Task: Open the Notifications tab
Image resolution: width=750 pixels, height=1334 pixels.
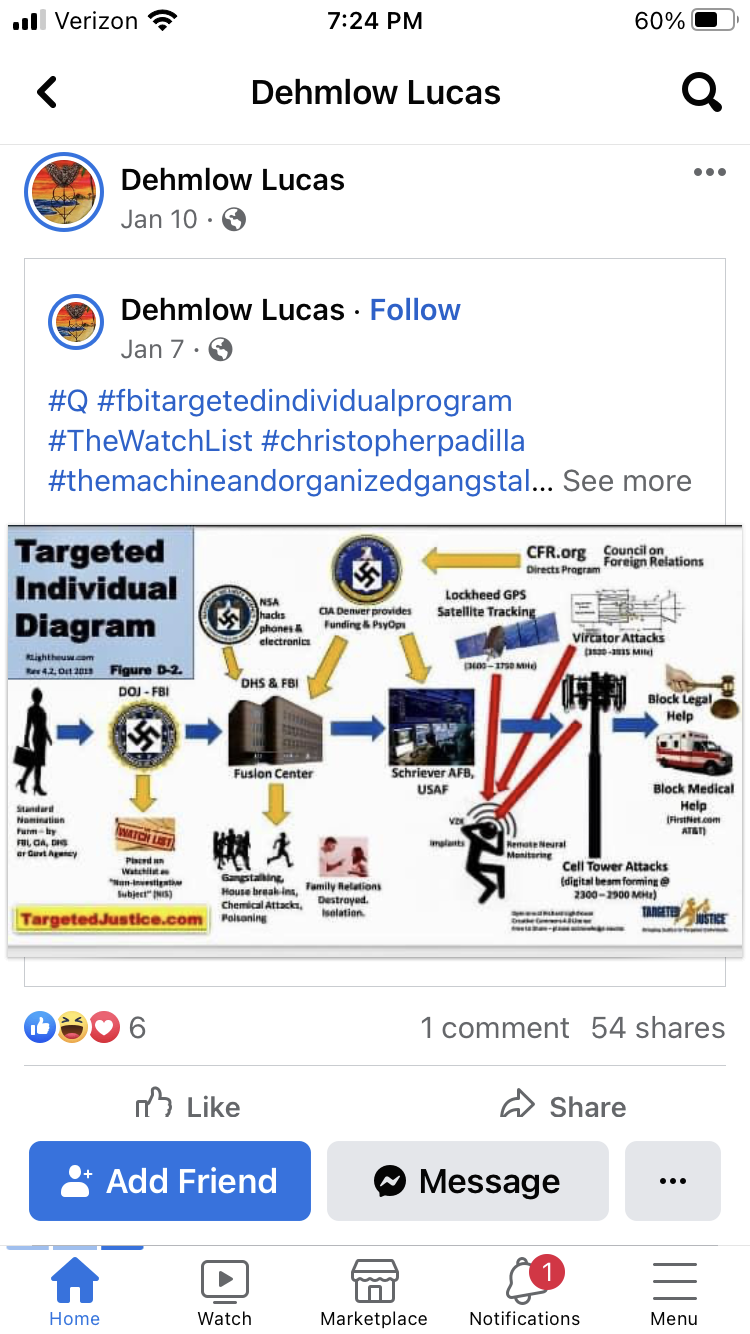Action: (525, 1293)
